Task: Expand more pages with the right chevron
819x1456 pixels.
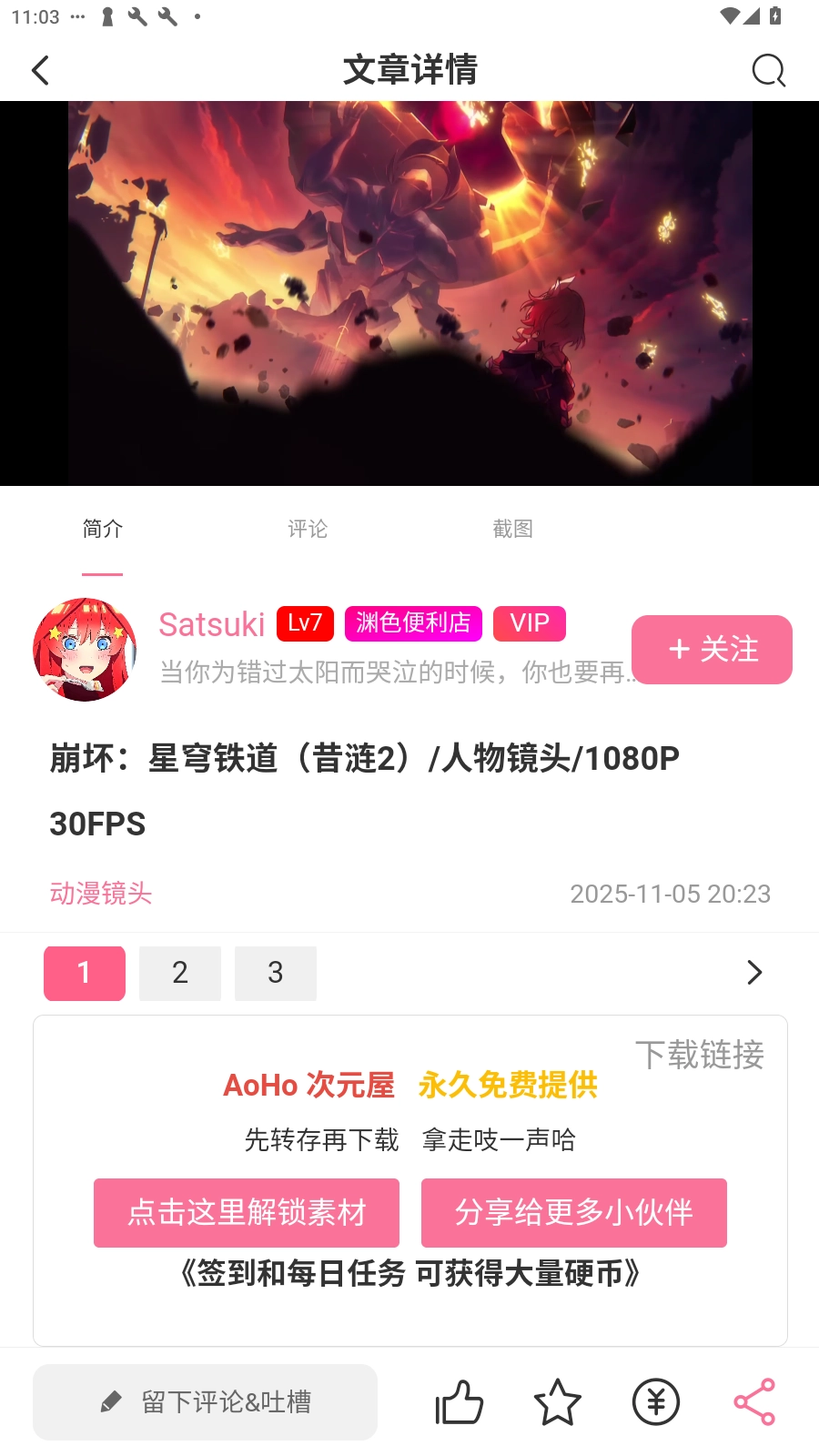Action: coord(753,973)
